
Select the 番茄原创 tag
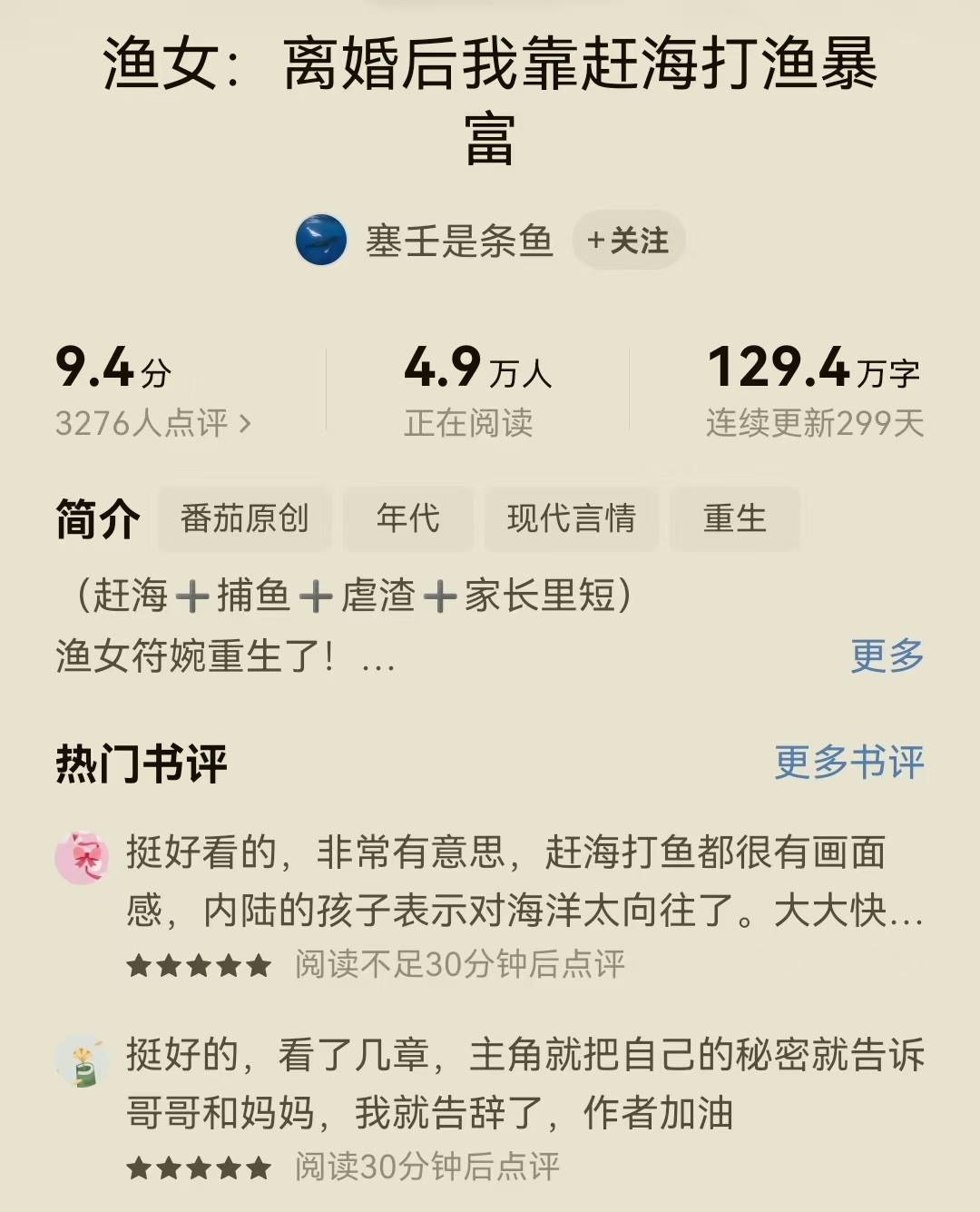pyautogui.click(x=244, y=518)
